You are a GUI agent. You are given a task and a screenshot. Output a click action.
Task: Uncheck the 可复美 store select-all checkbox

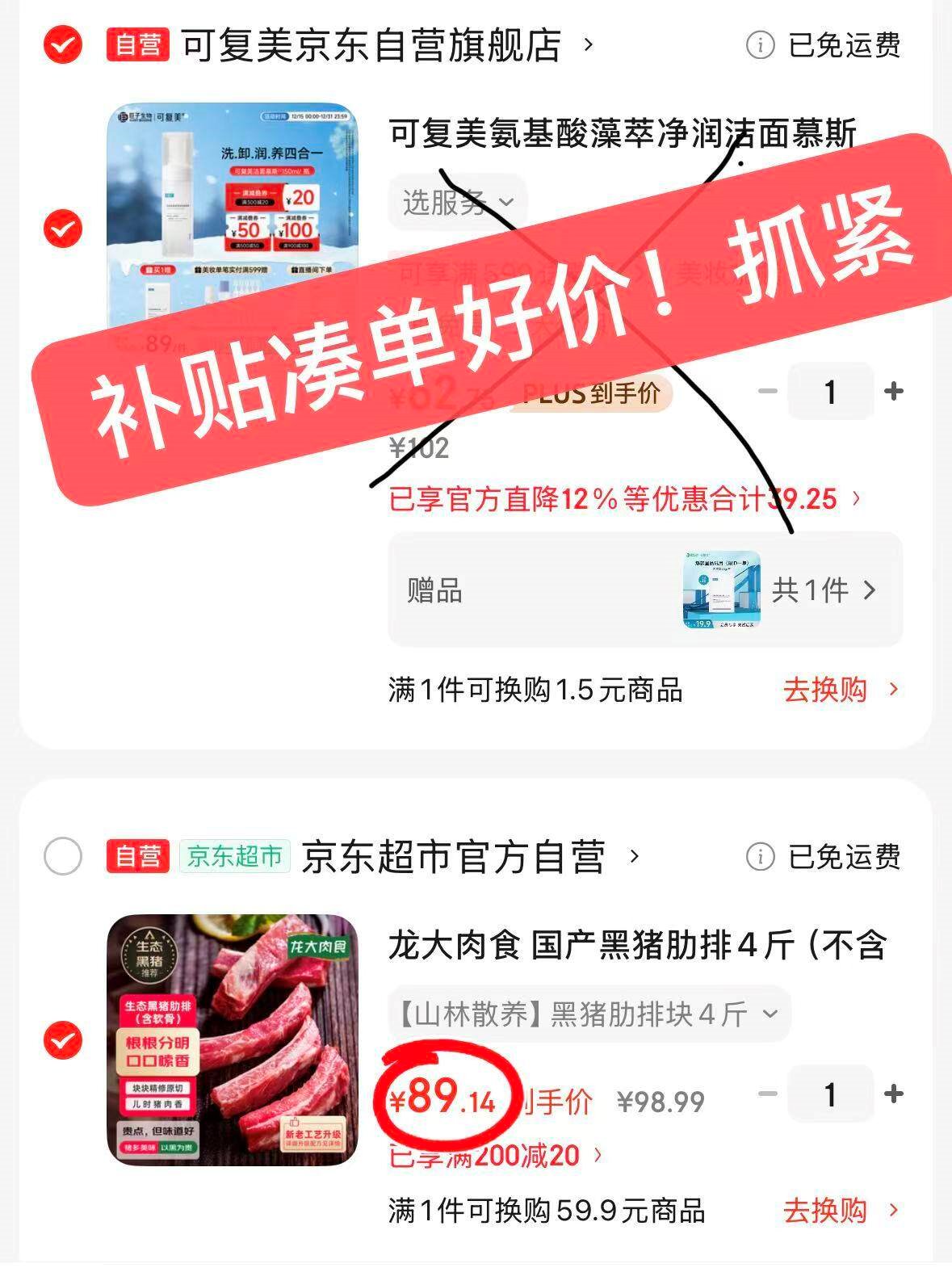62,44
